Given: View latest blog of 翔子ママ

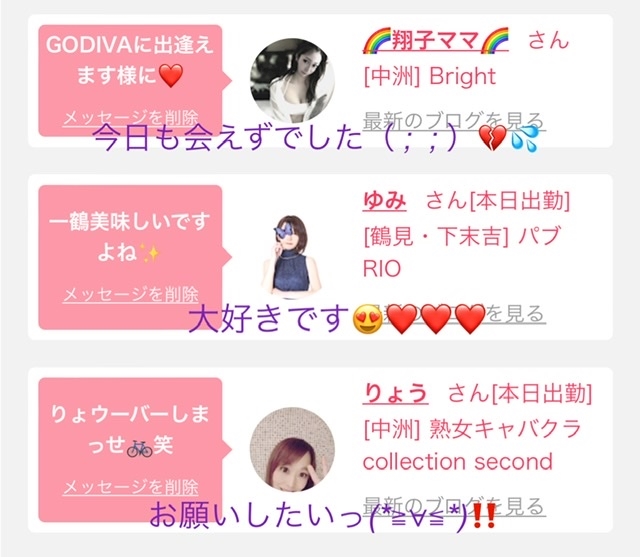Looking at the screenshot, I should point(454,121).
